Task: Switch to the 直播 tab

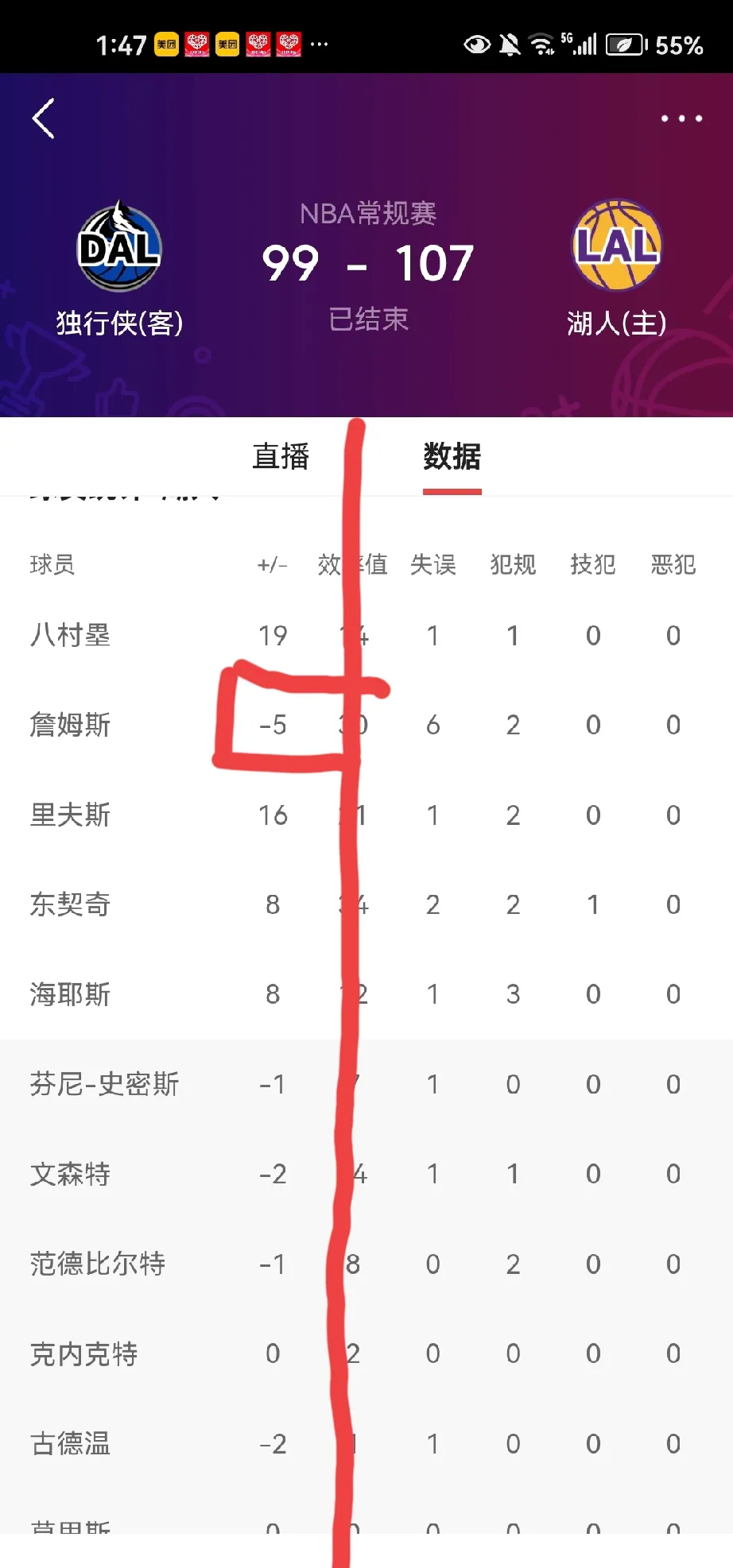Action: (280, 456)
